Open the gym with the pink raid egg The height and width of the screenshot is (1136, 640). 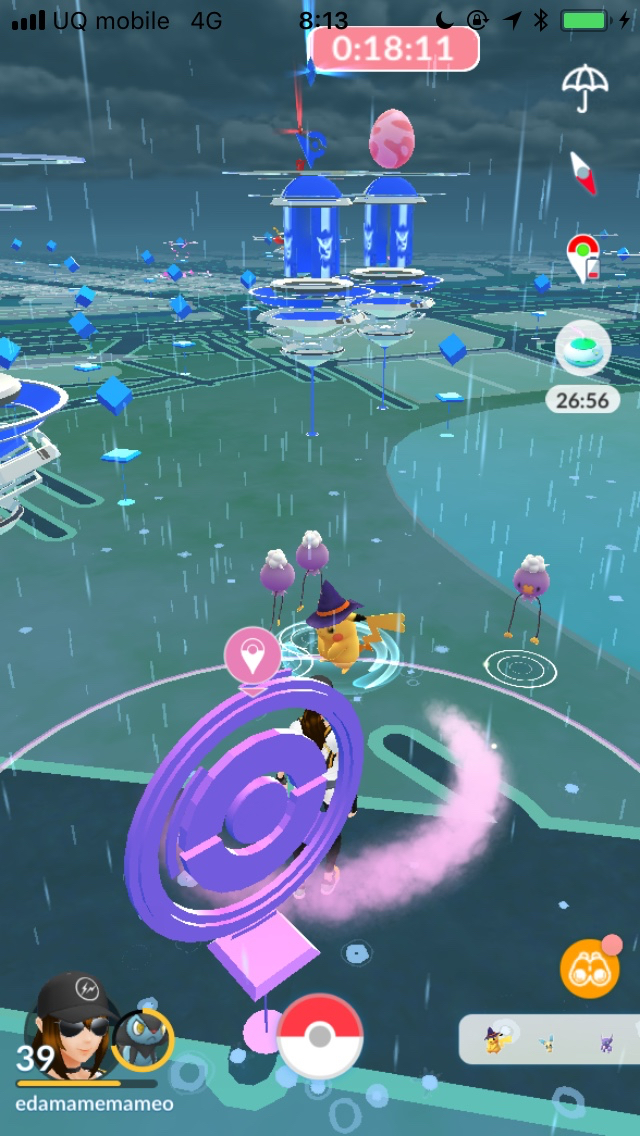(x=389, y=230)
